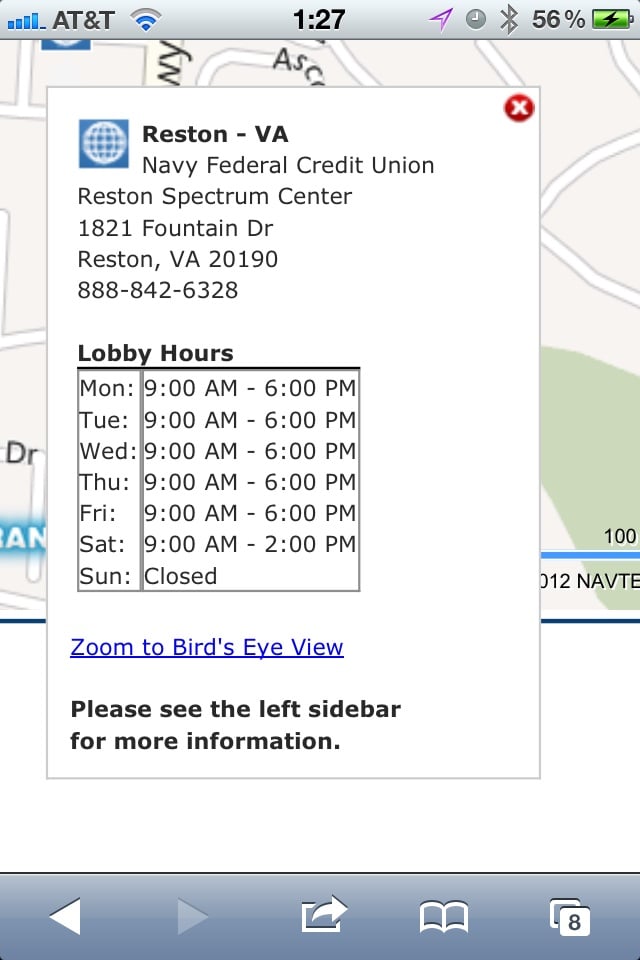Go back to the previous page
Image resolution: width=640 pixels, height=960 pixels.
point(65,916)
